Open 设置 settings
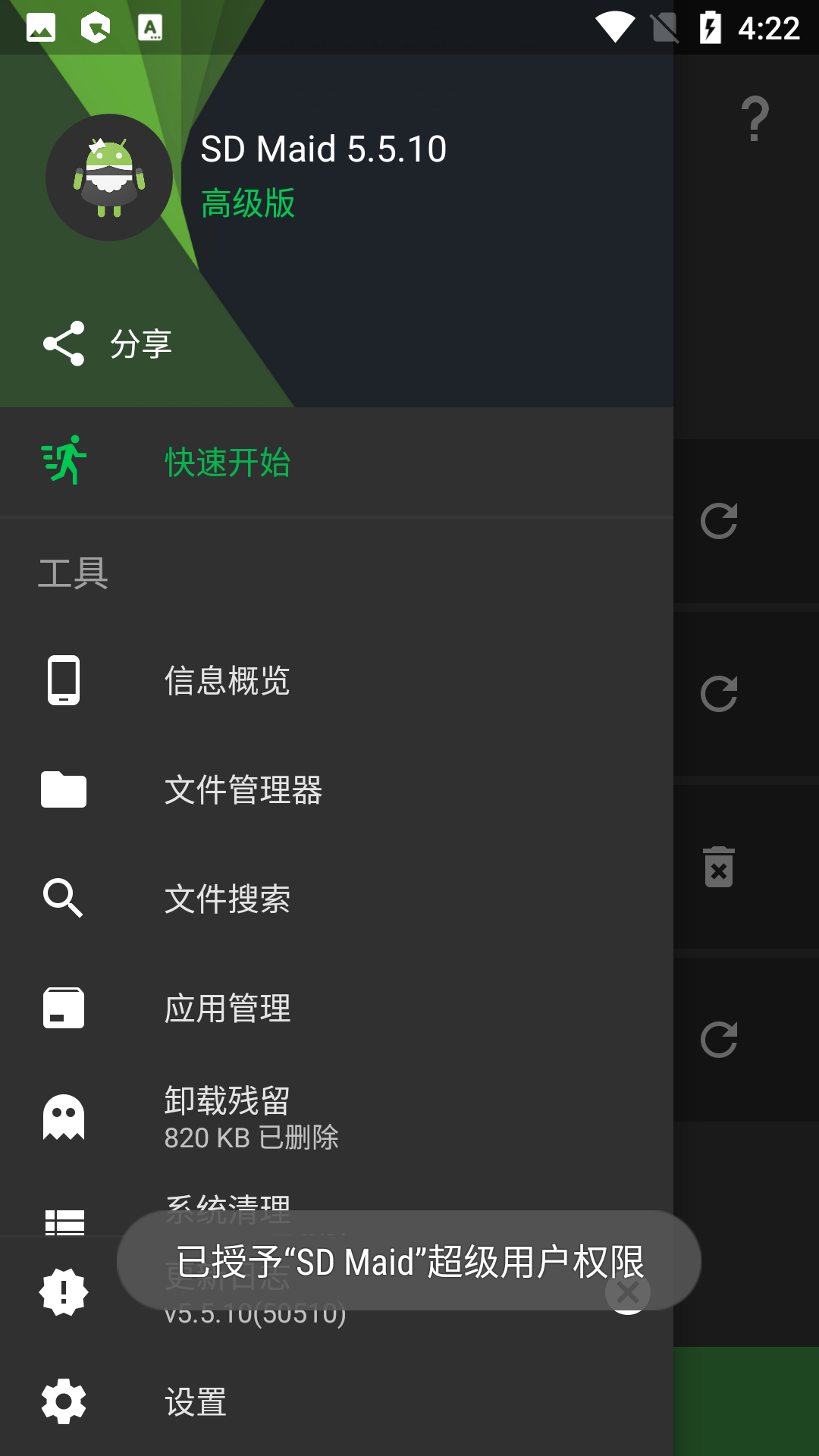The image size is (819, 1456). click(196, 1402)
